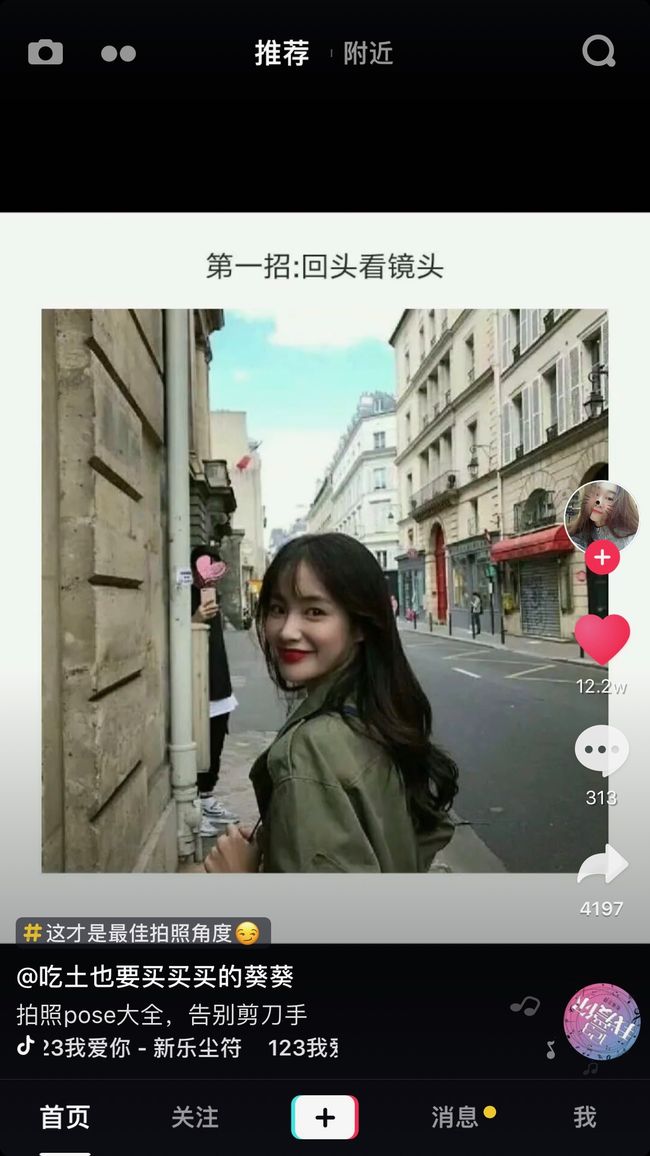Switch to the 推荐 tab
The height and width of the screenshot is (1156, 650).
pyautogui.click(x=282, y=53)
